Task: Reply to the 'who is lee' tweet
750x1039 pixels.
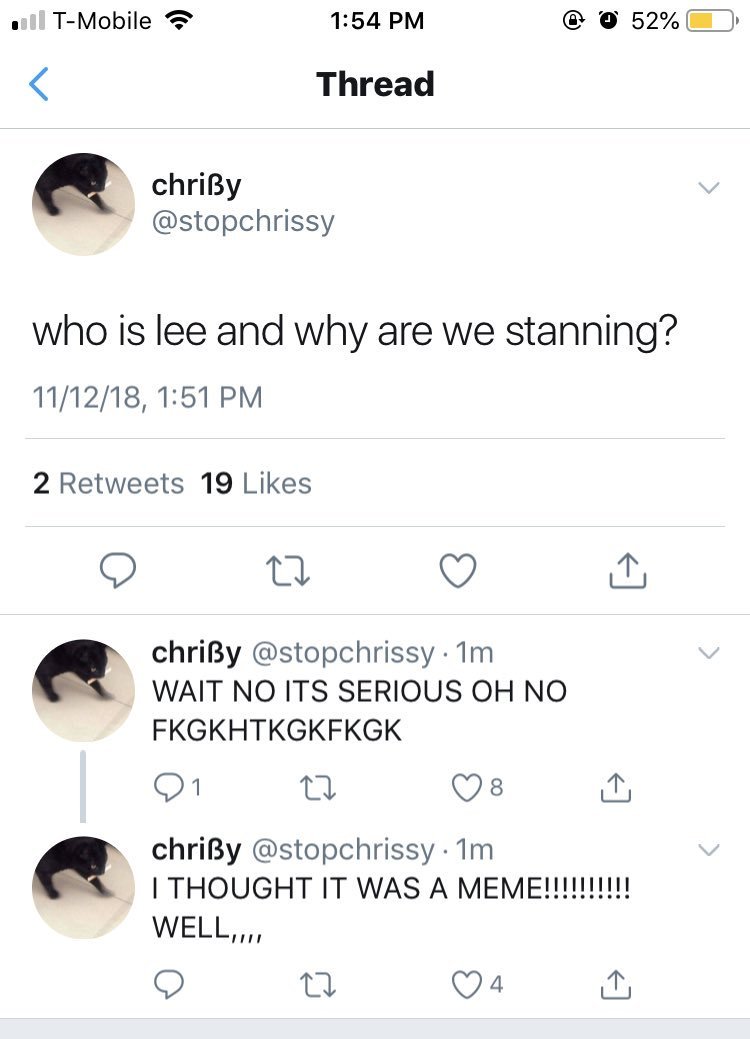Action: (x=119, y=571)
